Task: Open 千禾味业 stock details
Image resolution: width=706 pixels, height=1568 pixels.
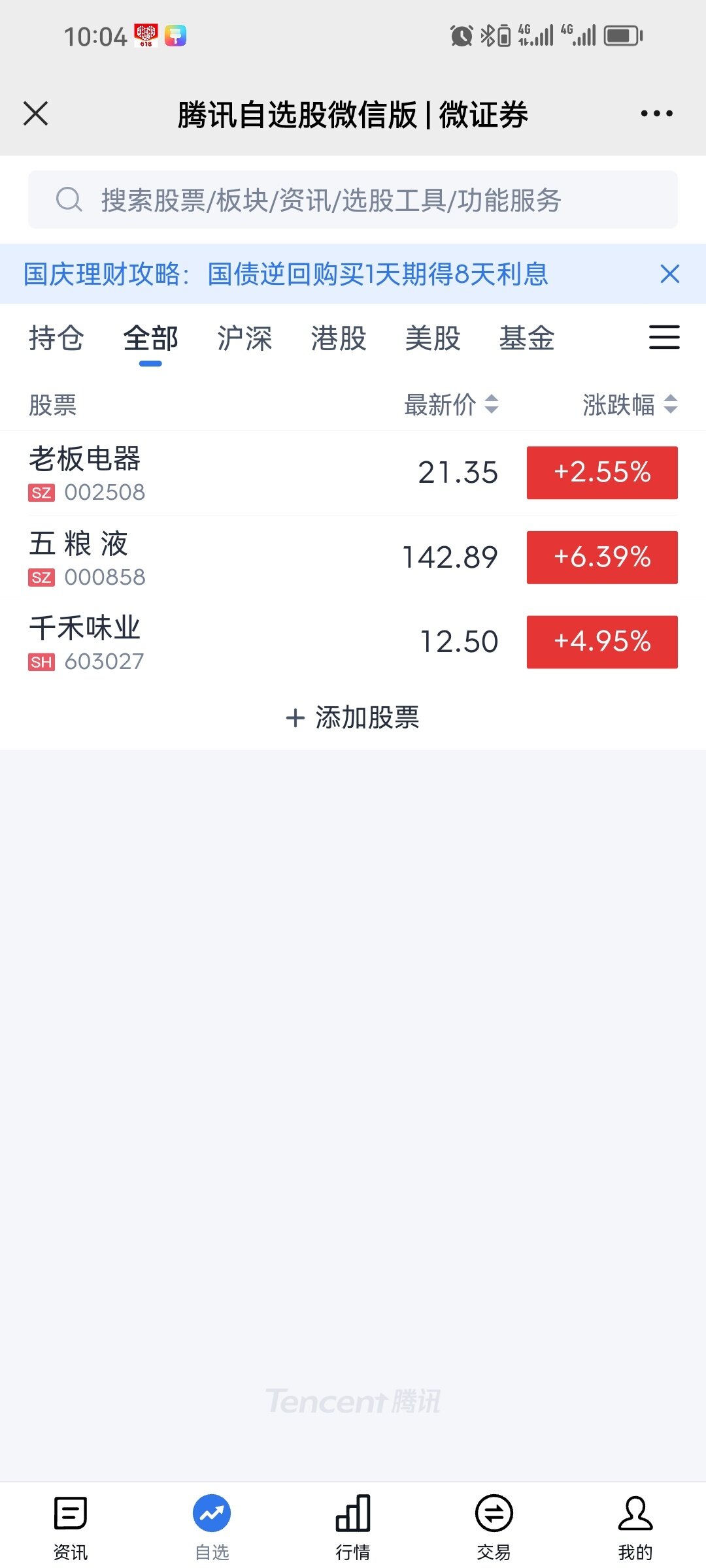Action: tap(196, 642)
